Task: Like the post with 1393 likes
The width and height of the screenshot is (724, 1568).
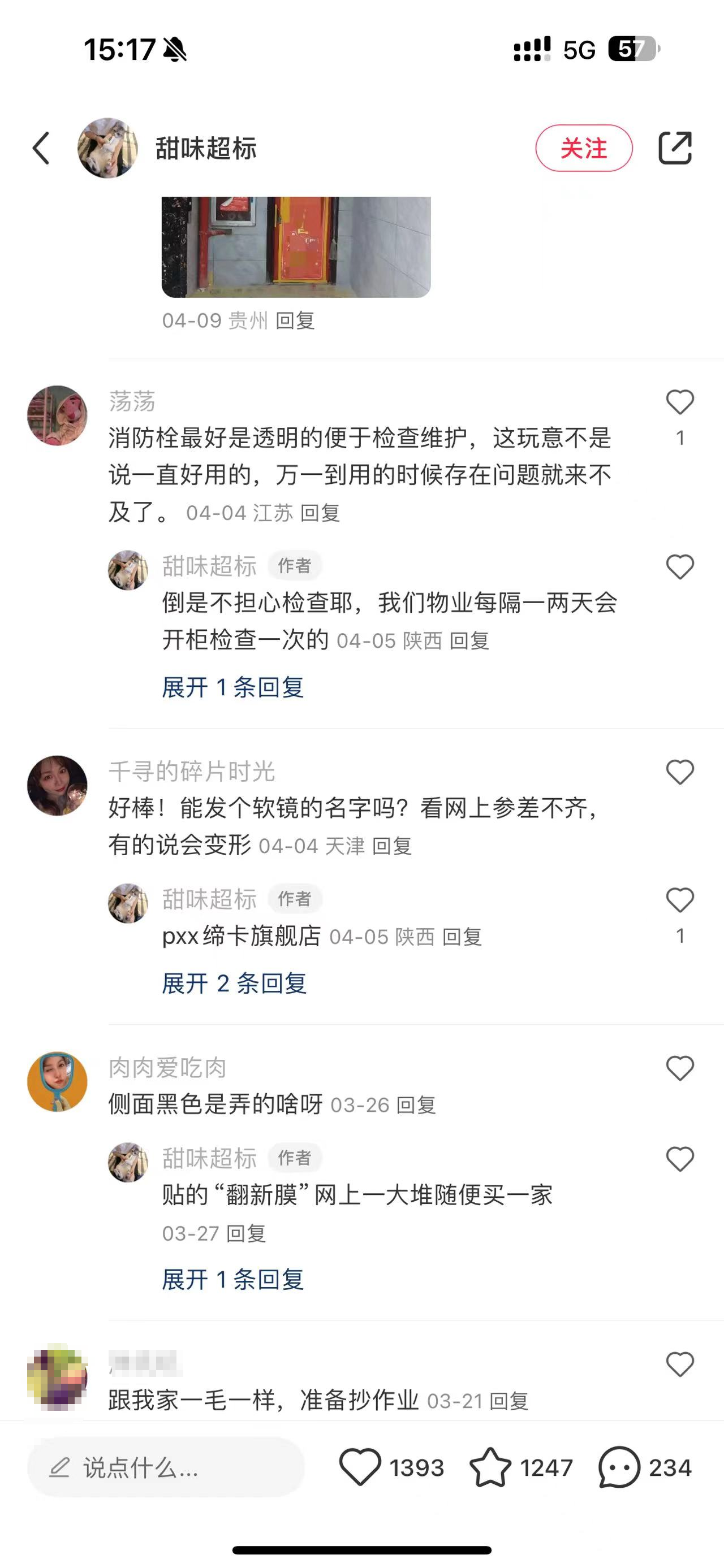Action: coord(360,1467)
